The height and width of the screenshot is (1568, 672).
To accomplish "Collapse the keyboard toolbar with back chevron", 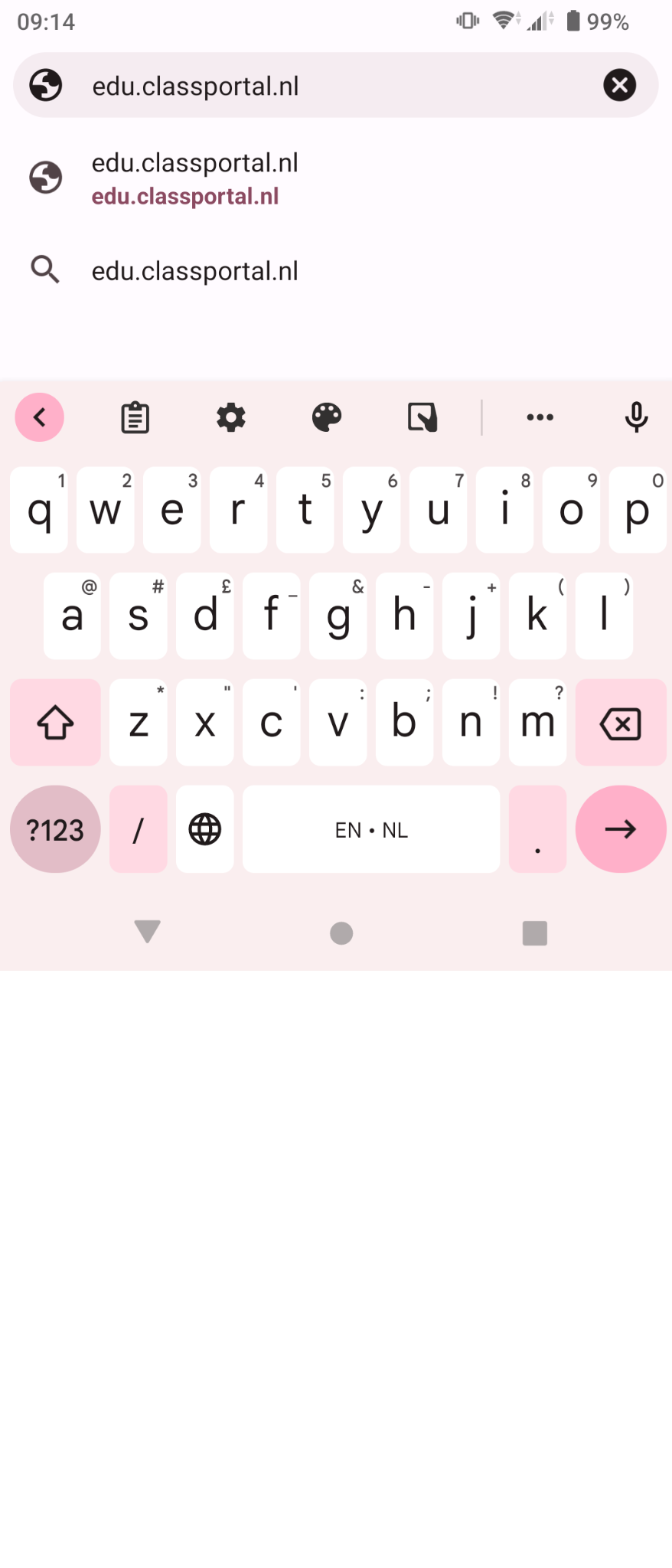I will click(40, 417).
